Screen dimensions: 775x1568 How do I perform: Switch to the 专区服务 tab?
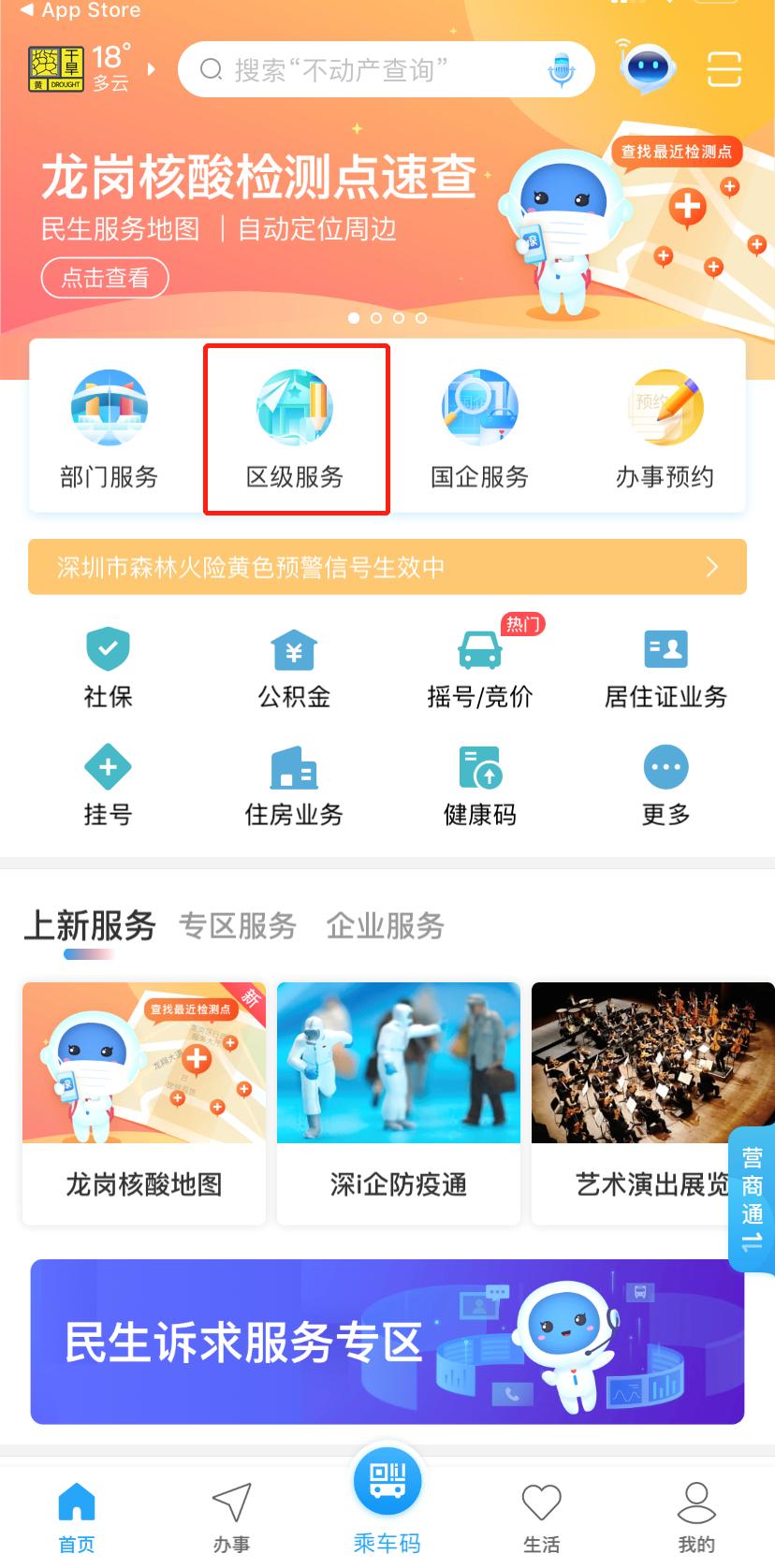tap(238, 926)
